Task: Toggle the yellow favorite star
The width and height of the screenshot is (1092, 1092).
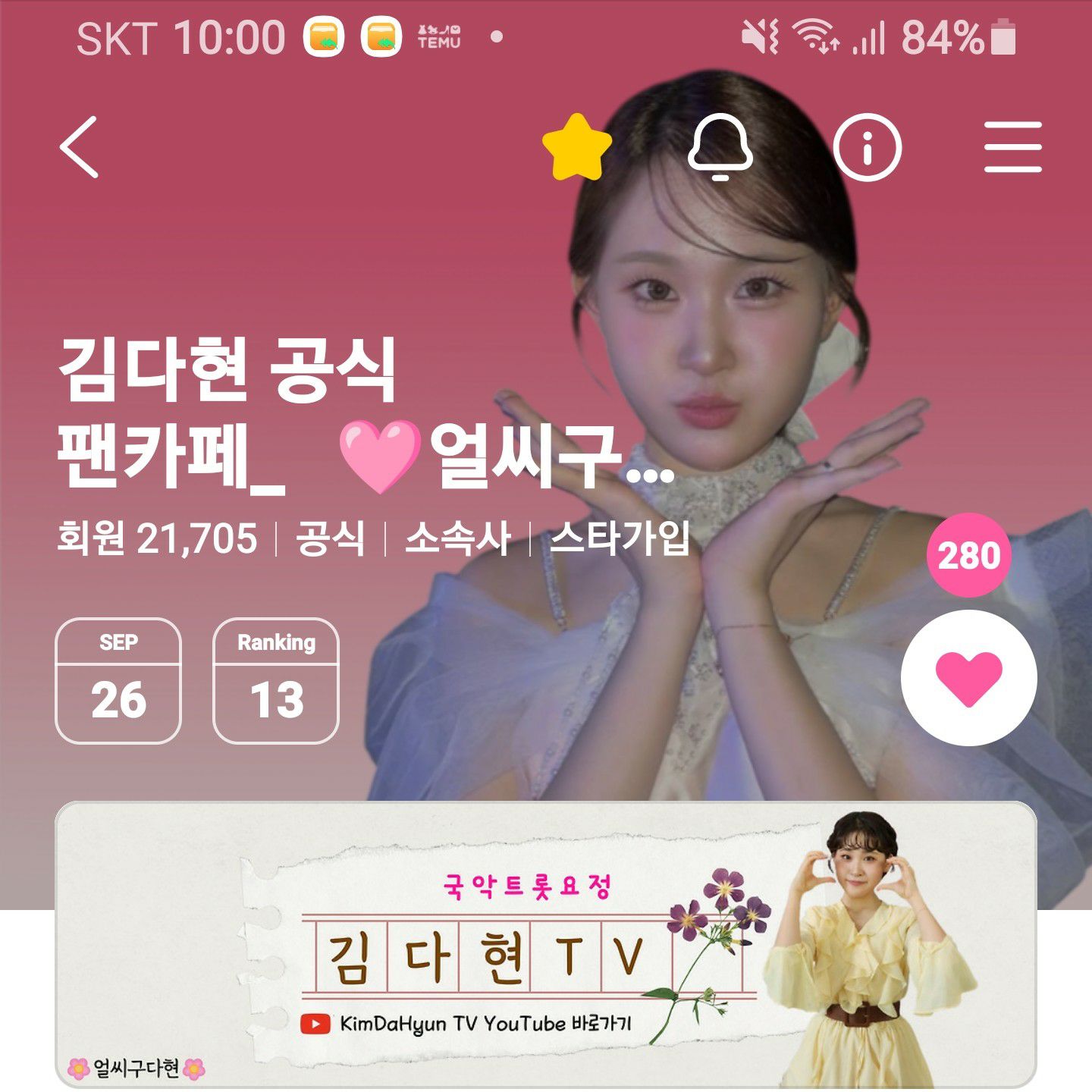Action: pos(577,147)
